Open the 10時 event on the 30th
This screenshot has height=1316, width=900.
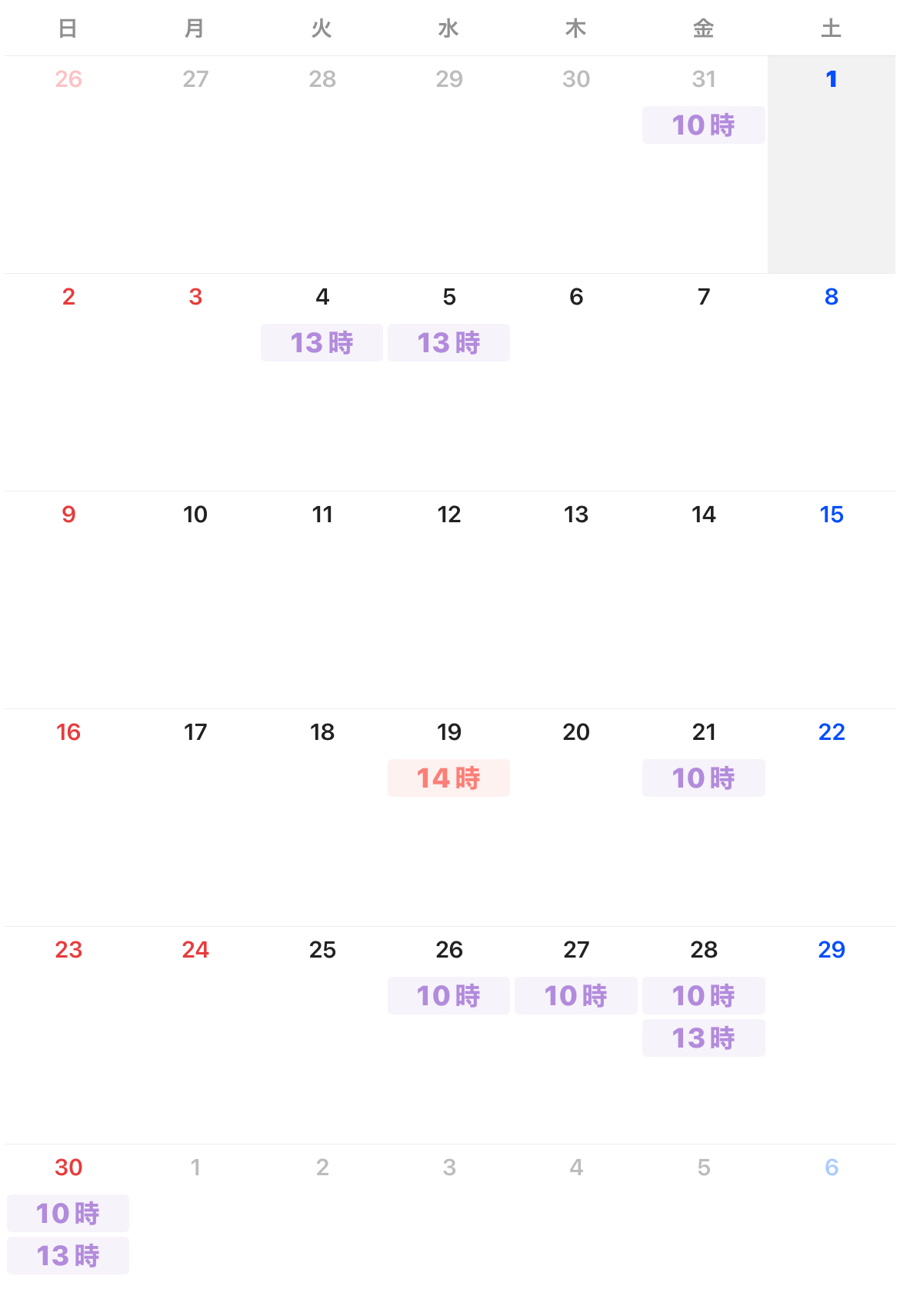(x=68, y=1213)
